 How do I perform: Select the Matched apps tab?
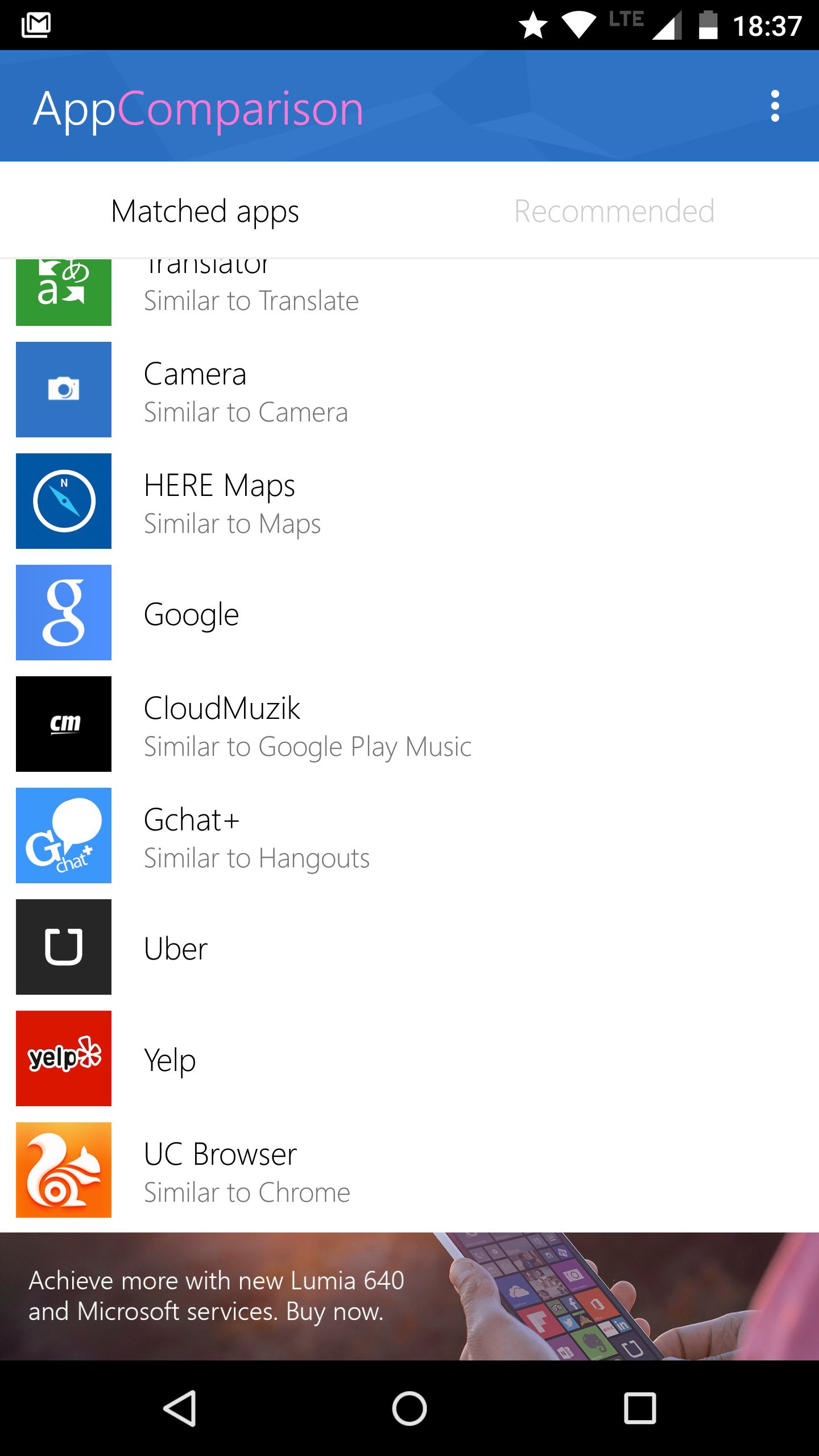point(205,211)
